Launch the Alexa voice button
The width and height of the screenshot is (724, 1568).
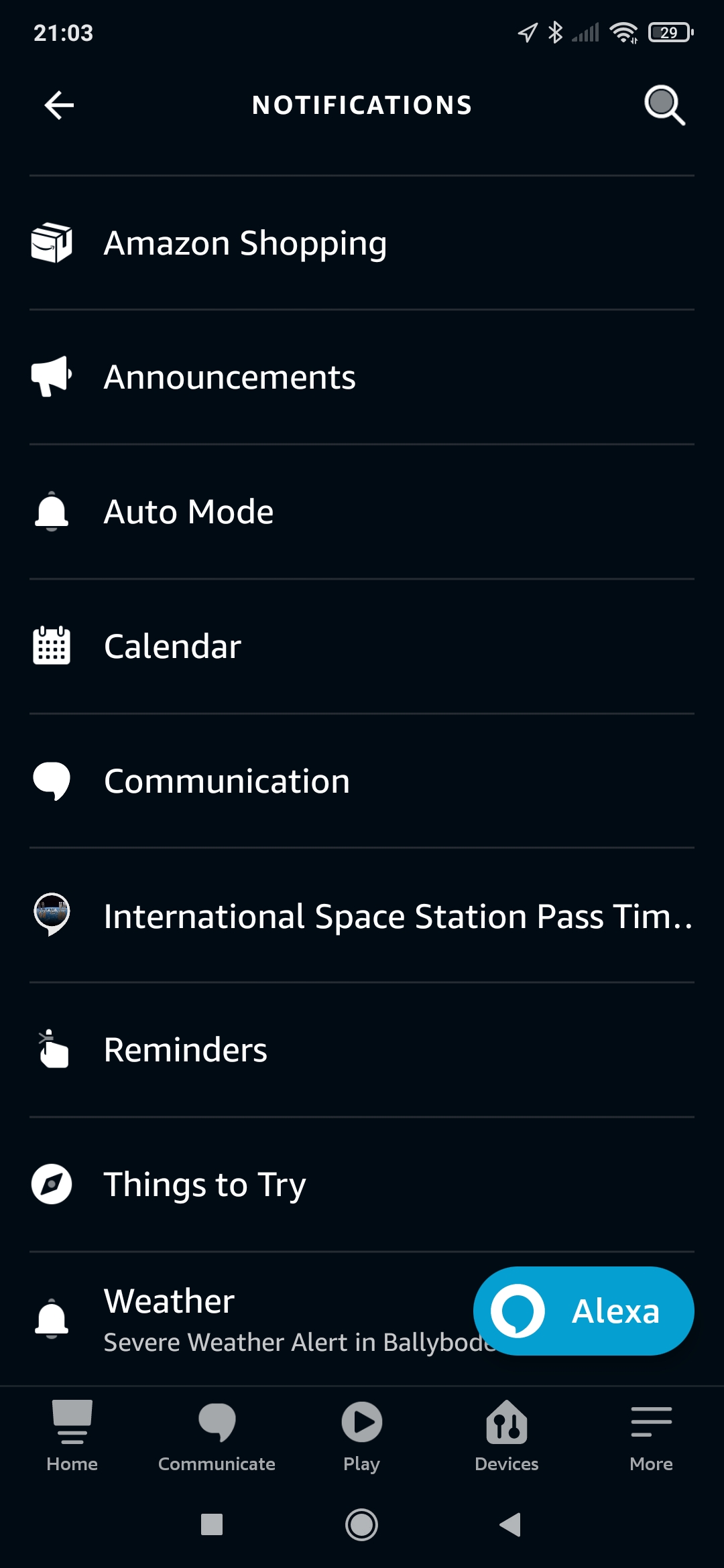pos(583,1311)
